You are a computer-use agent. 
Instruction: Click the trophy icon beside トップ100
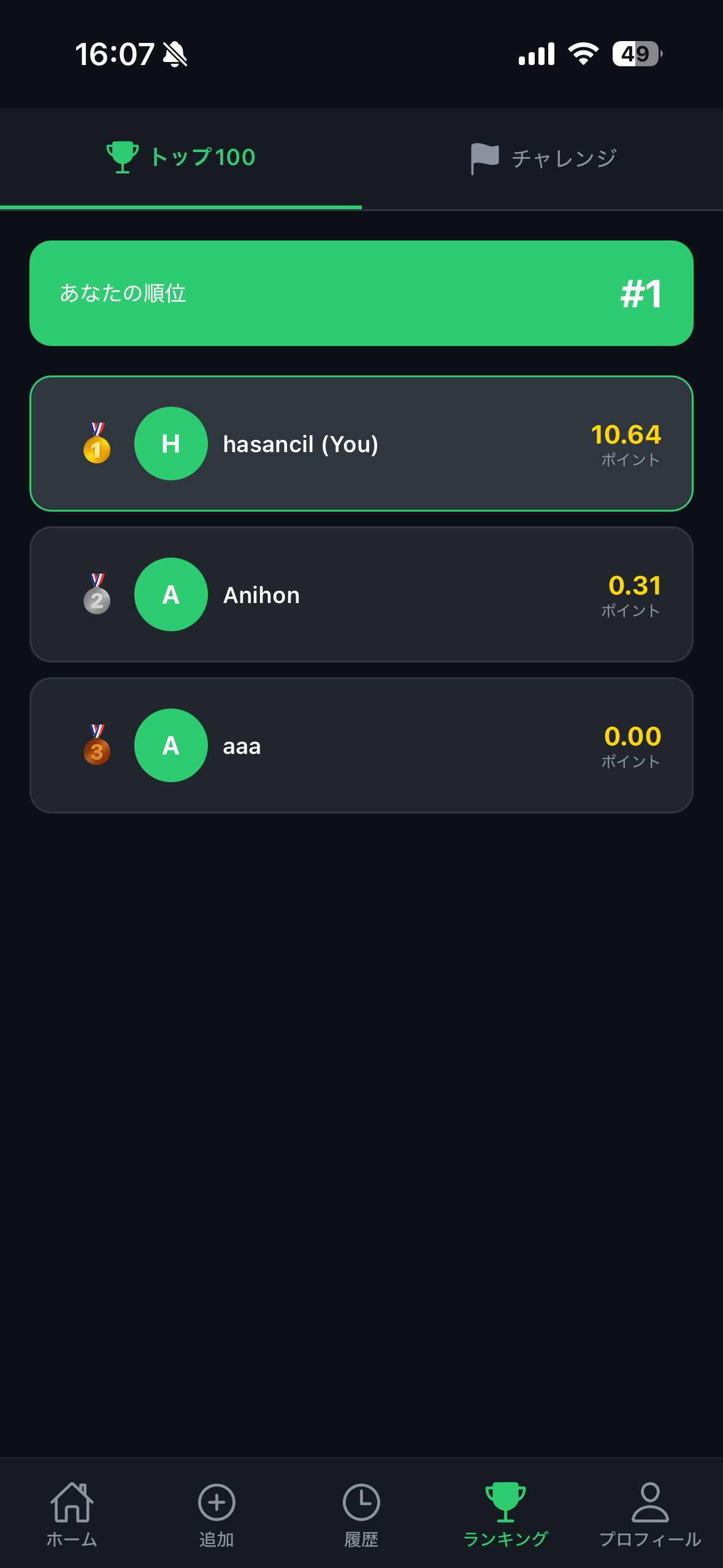tap(121, 157)
